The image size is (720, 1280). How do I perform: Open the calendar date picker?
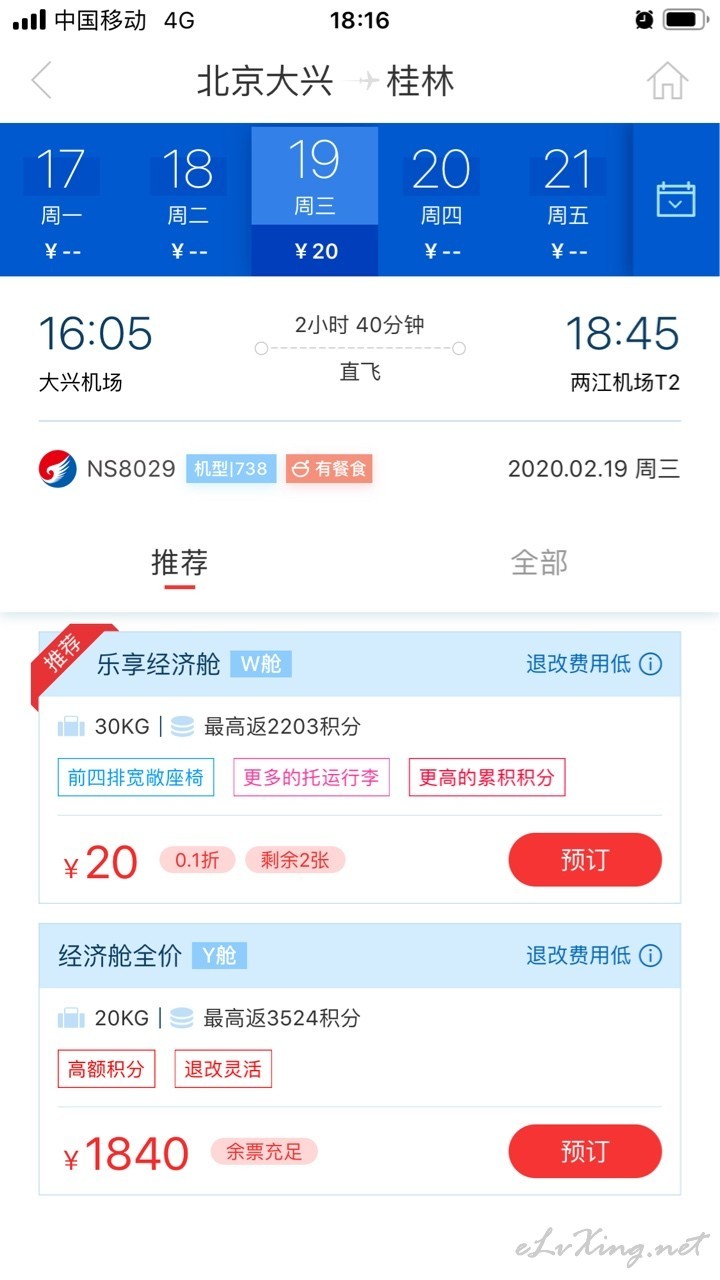(x=676, y=200)
